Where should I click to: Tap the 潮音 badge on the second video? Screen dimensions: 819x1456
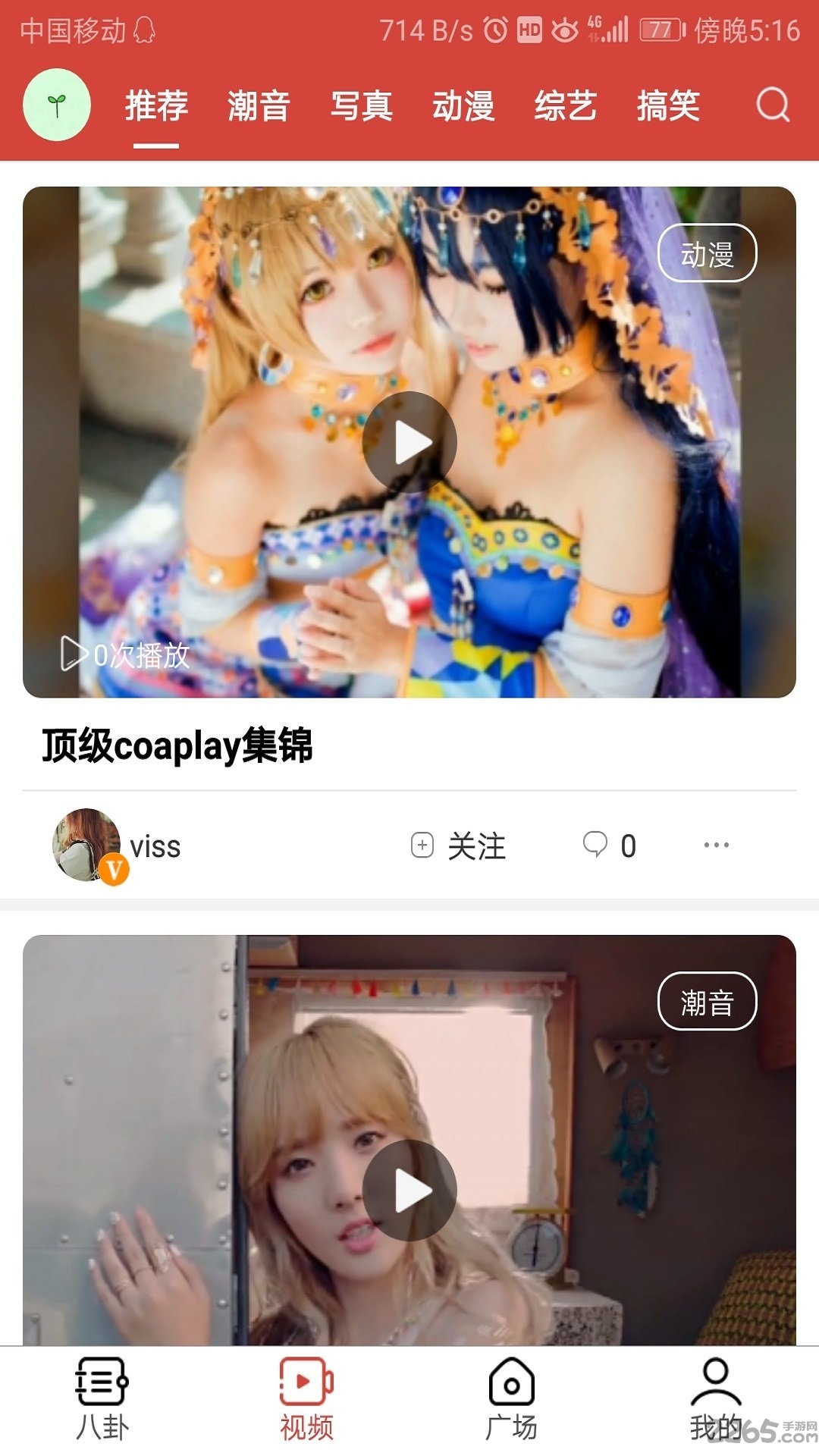point(708,1001)
